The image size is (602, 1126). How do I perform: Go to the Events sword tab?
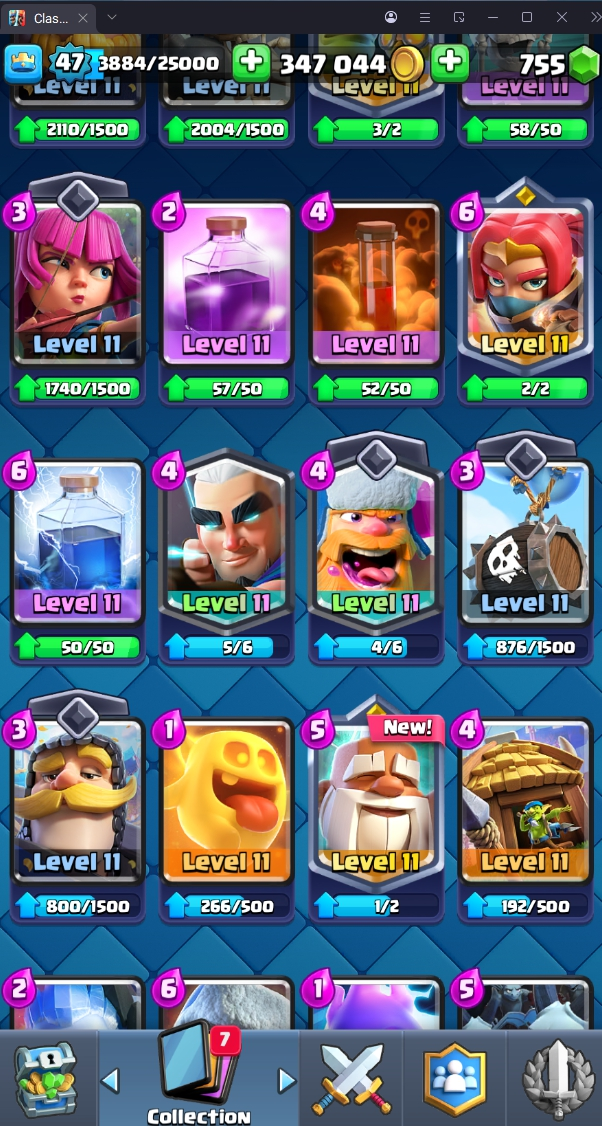click(x=557, y=1078)
